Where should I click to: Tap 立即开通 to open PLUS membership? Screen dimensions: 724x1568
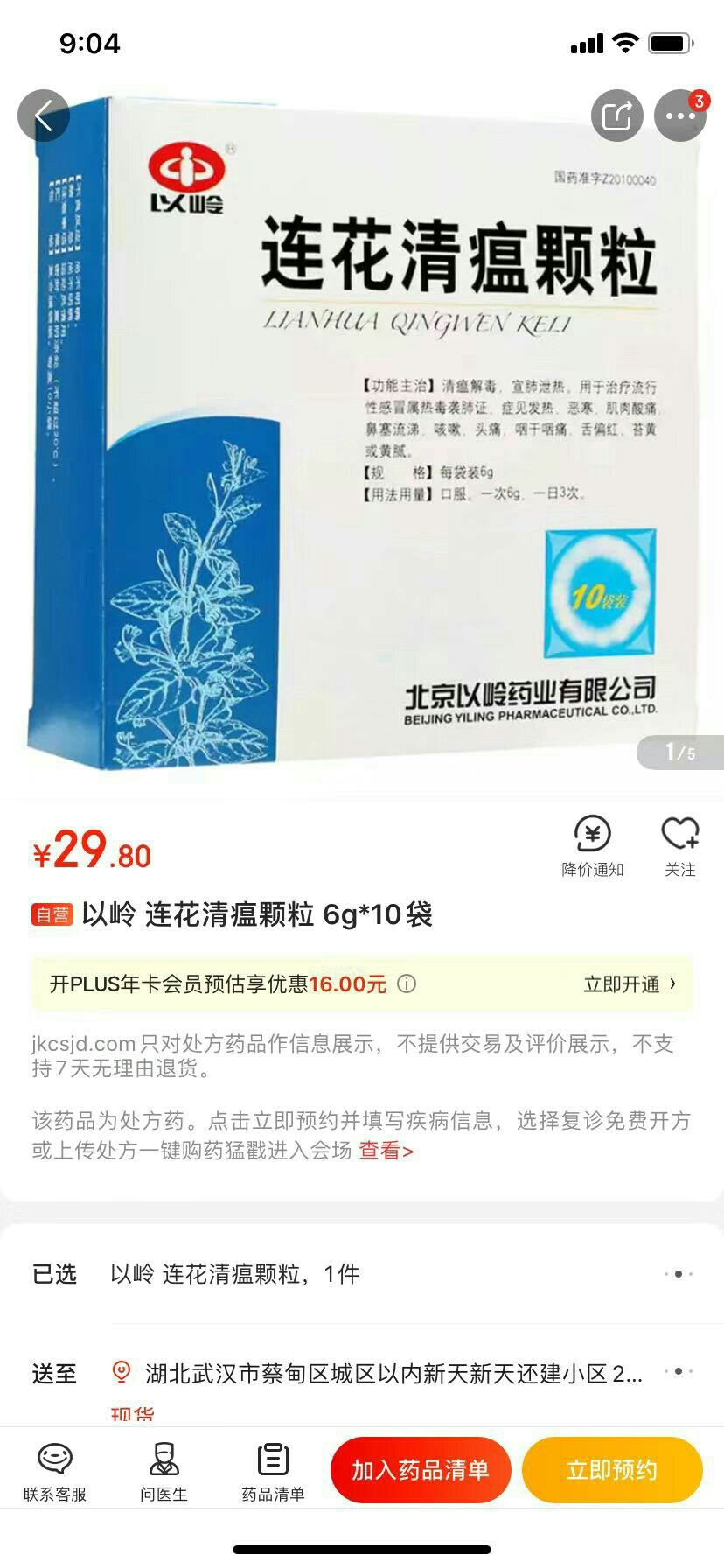629,984
